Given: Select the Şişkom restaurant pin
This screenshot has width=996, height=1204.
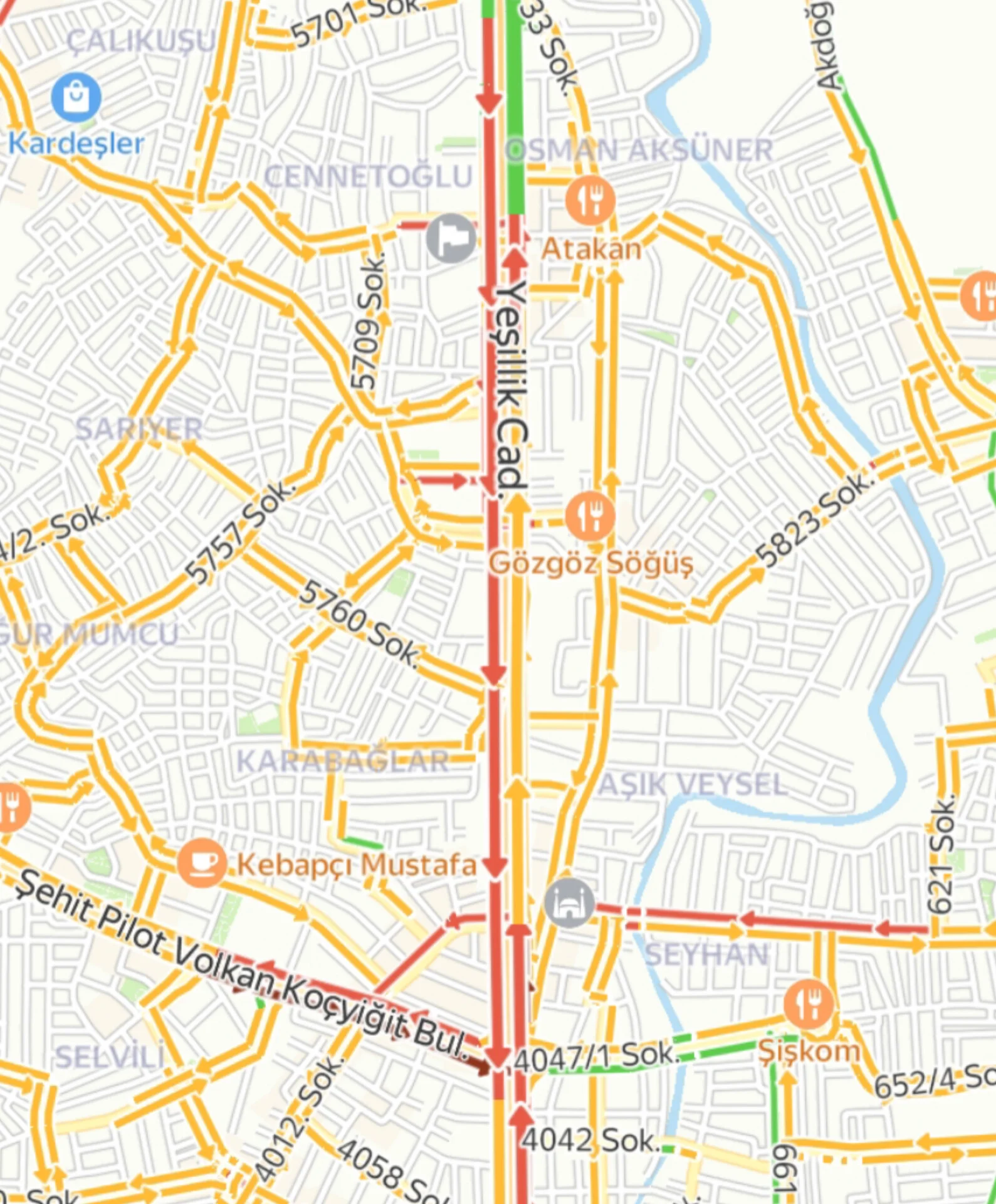Looking at the screenshot, I should pos(809,1005).
